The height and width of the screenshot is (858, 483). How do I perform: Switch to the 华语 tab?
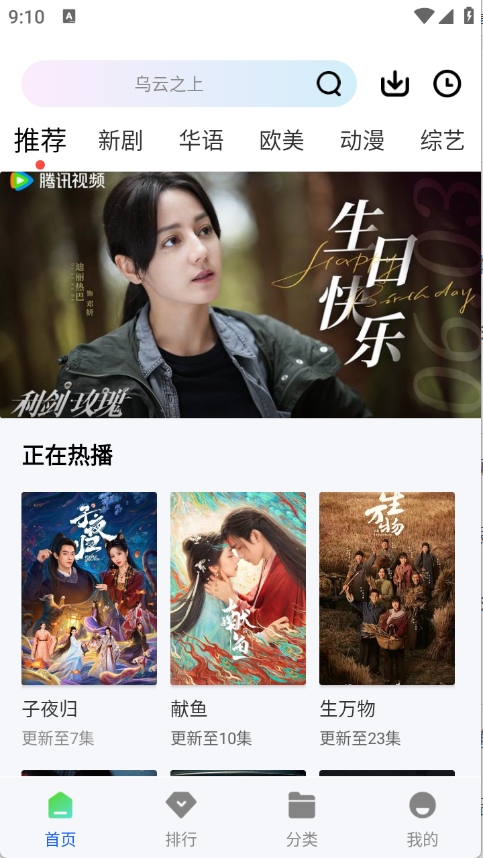click(x=201, y=141)
